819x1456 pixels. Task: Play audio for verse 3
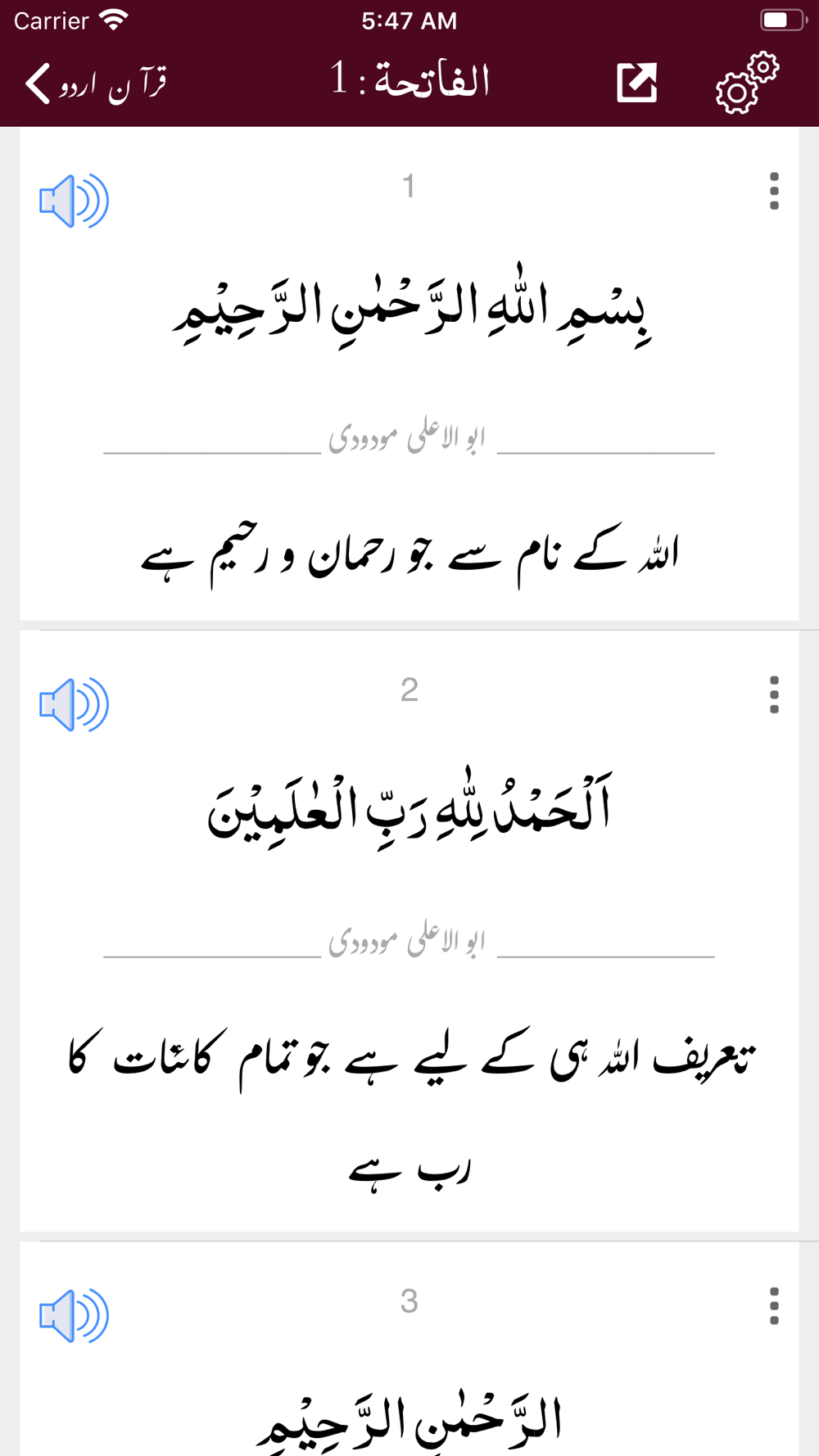74,1315
